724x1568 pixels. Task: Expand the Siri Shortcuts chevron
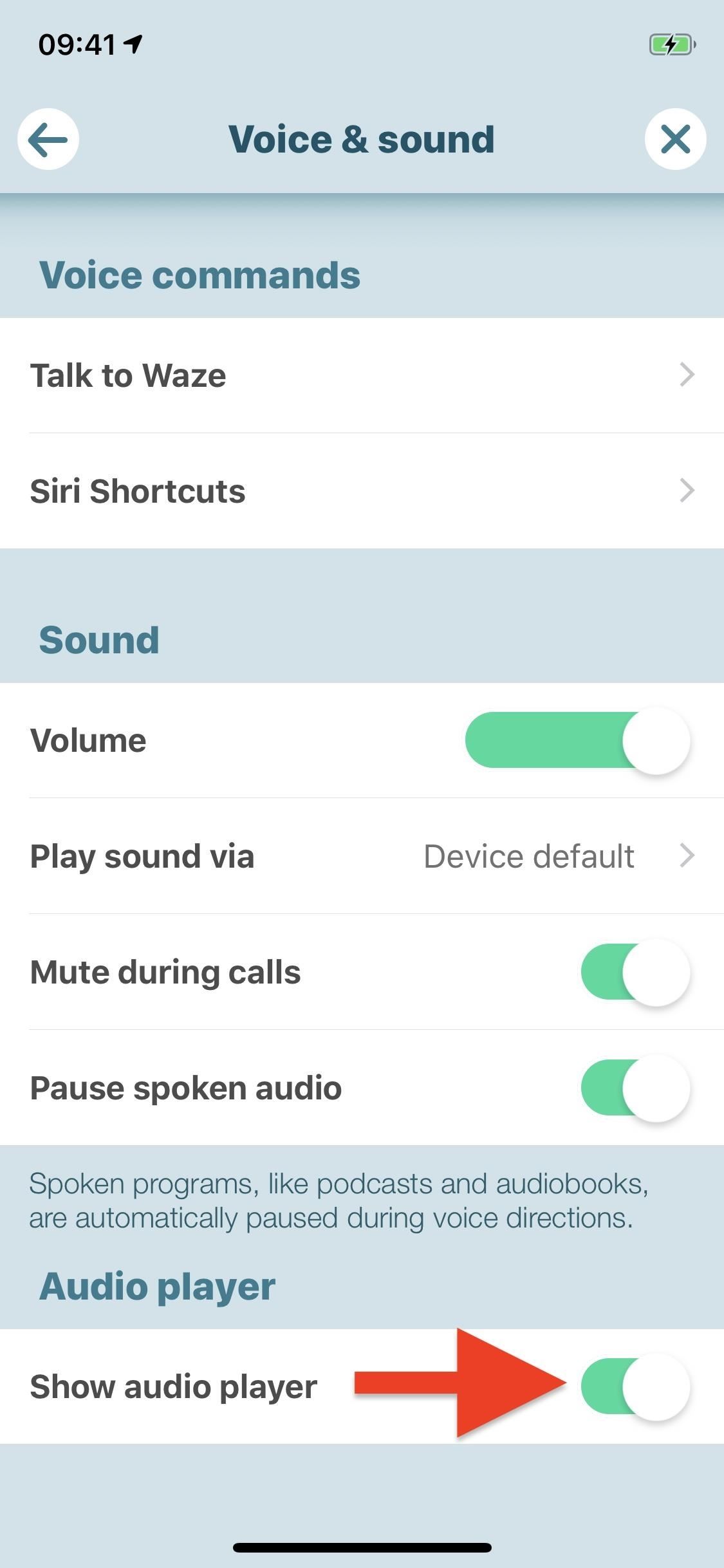[688, 490]
